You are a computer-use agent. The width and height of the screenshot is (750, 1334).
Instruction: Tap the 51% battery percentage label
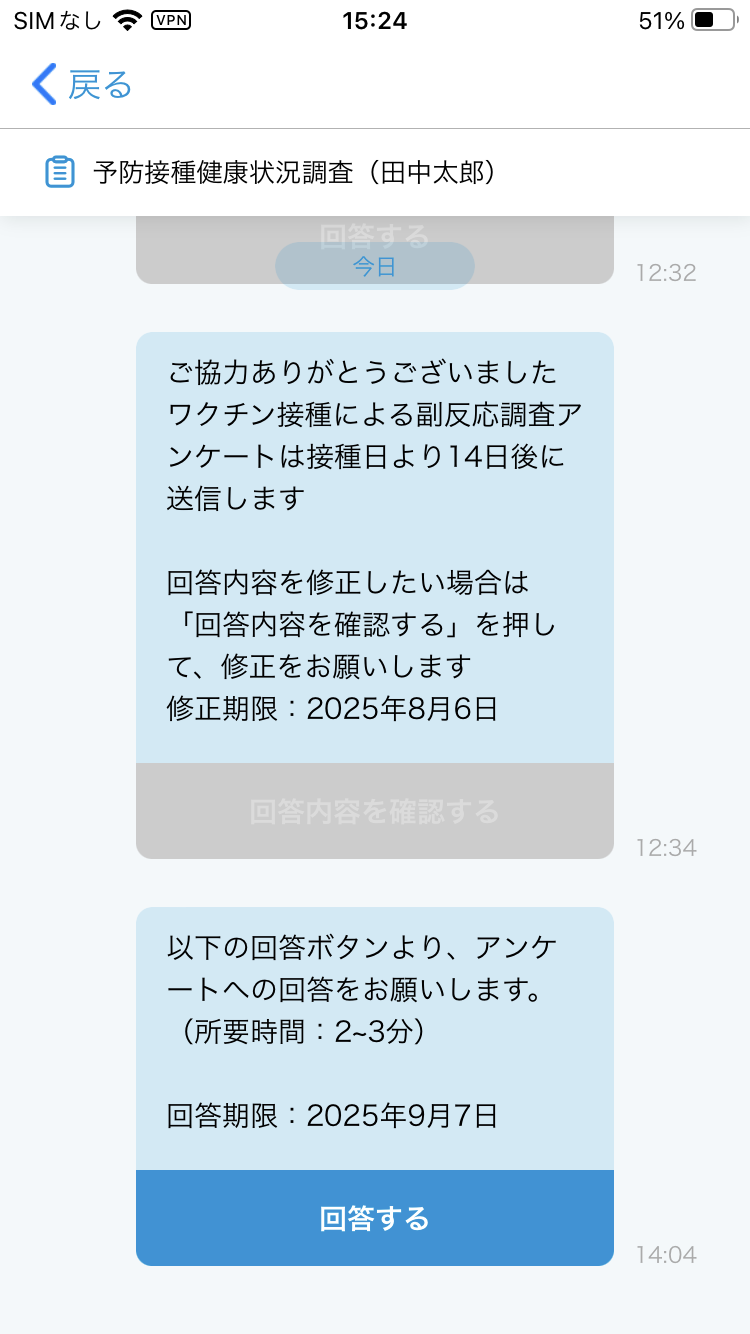[x=660, y=18]
